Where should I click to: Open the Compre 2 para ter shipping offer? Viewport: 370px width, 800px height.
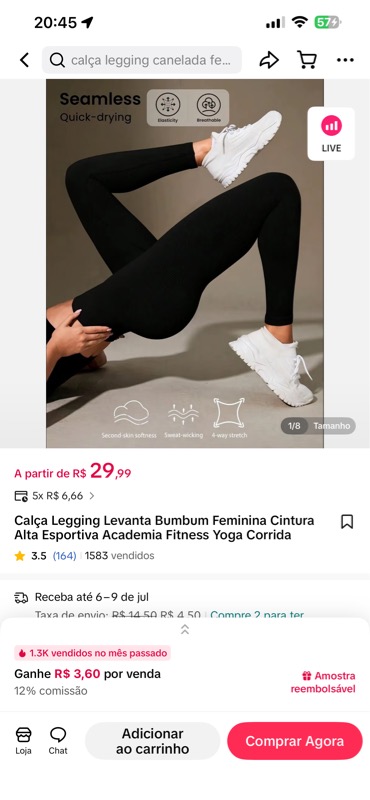(x=257, y=615)
